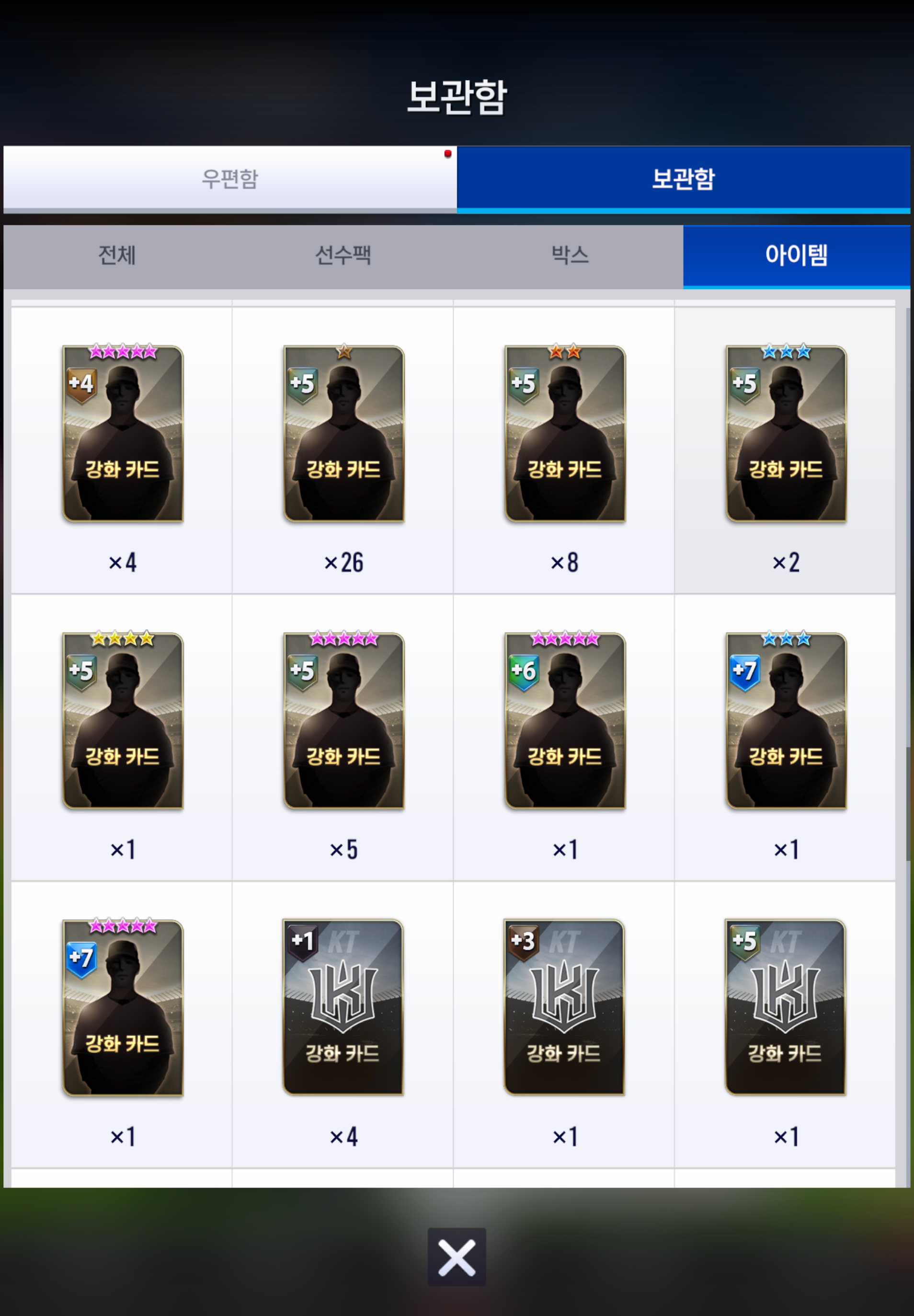Switch to the 선수팩 filter

(343, 255)
